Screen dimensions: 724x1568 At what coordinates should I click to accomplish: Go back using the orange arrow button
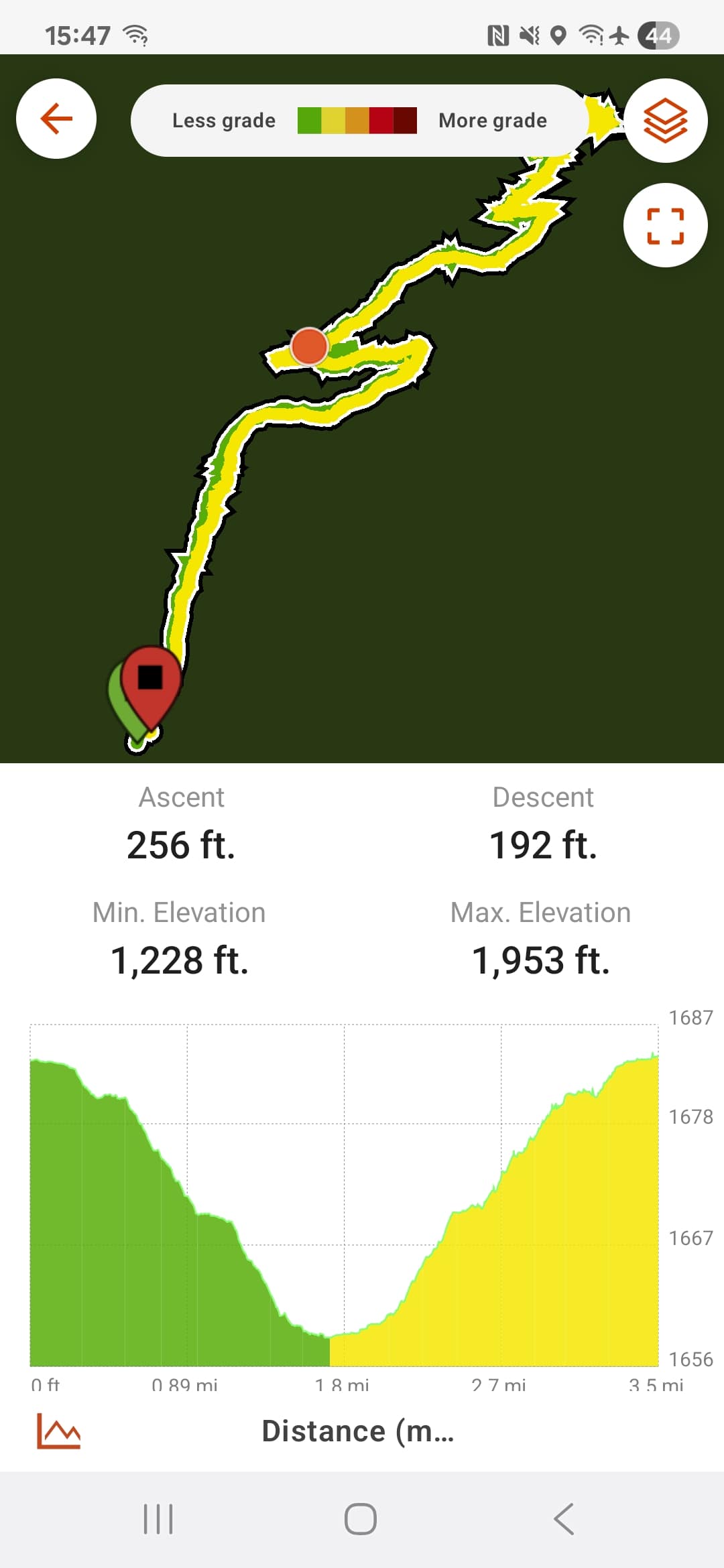click(56, 119)
